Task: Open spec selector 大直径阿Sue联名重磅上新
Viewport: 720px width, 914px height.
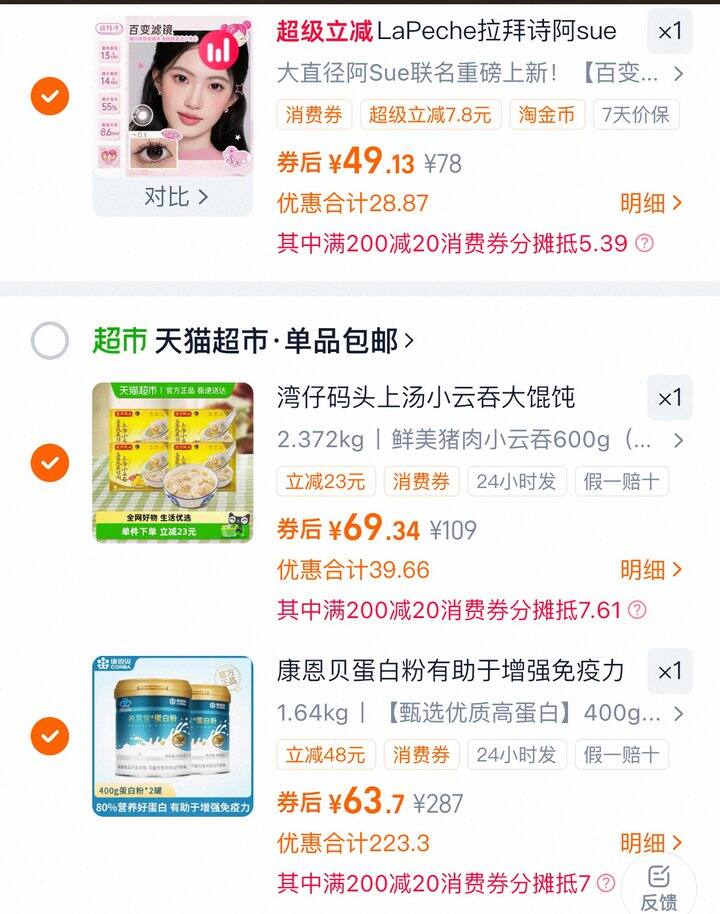Action: click(x=480, y=73)
